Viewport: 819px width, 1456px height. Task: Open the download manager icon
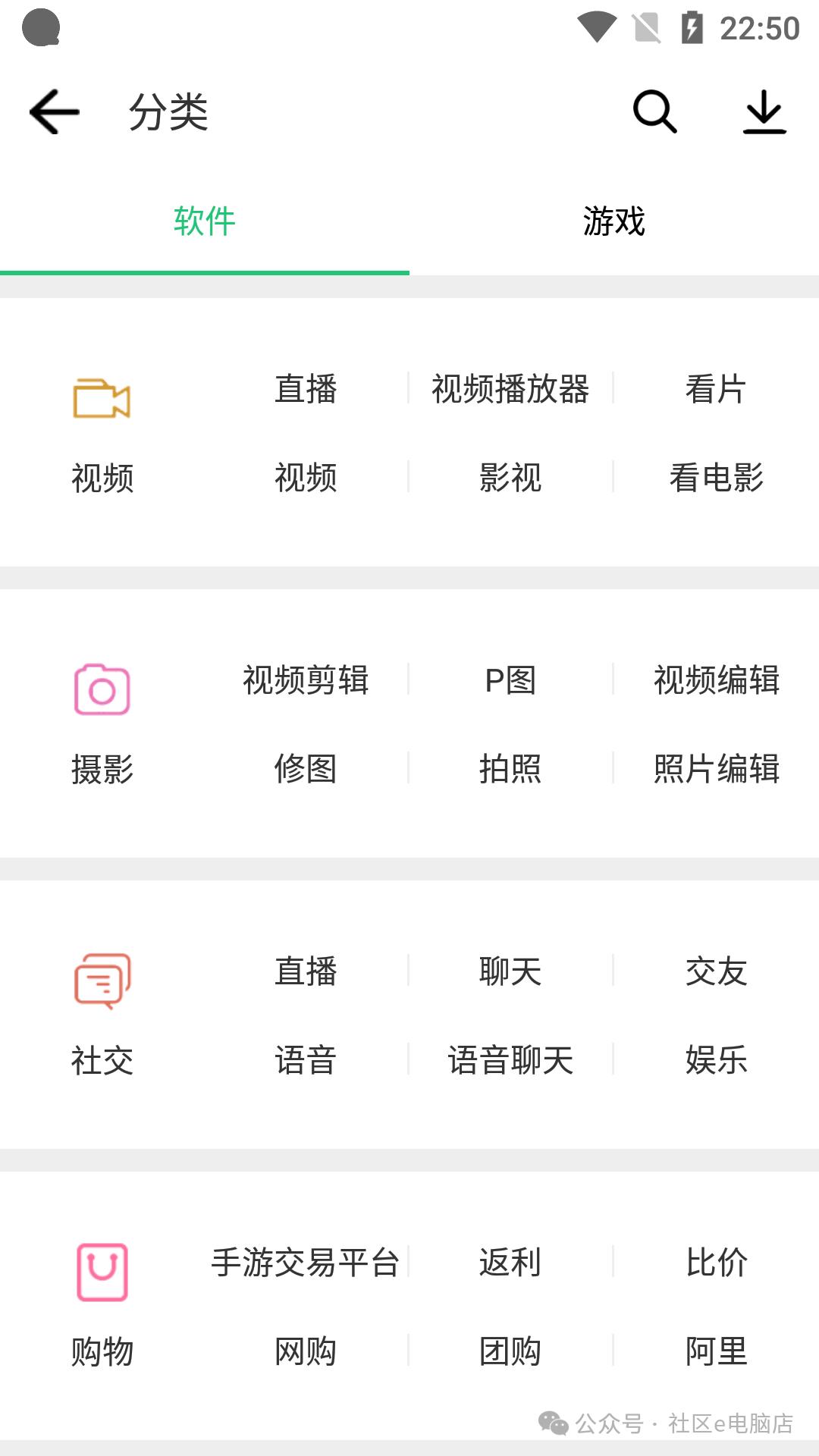(764, 111)
